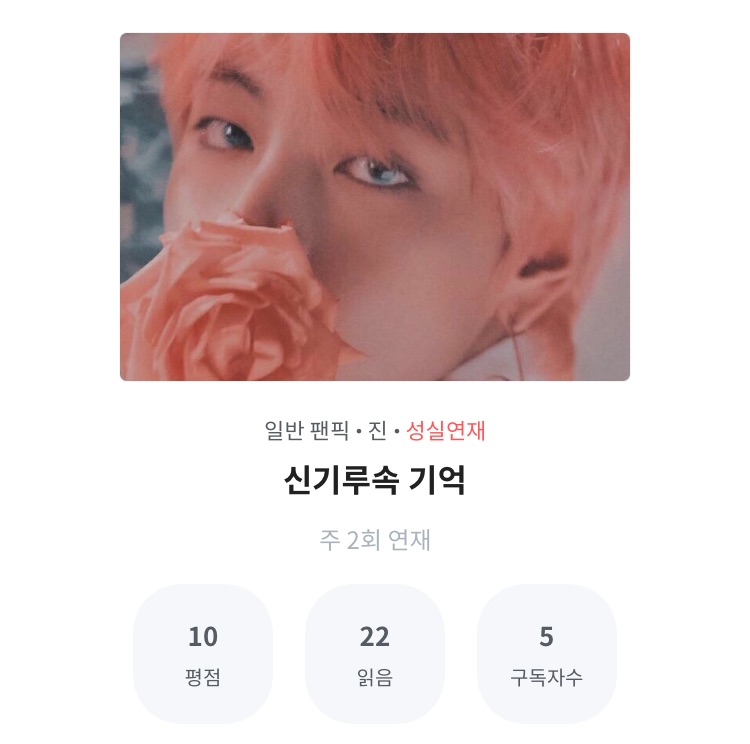Tap the 평점 rating pill showing 10
Viewport: 750px width, 744px height.
tap(203, 654)
